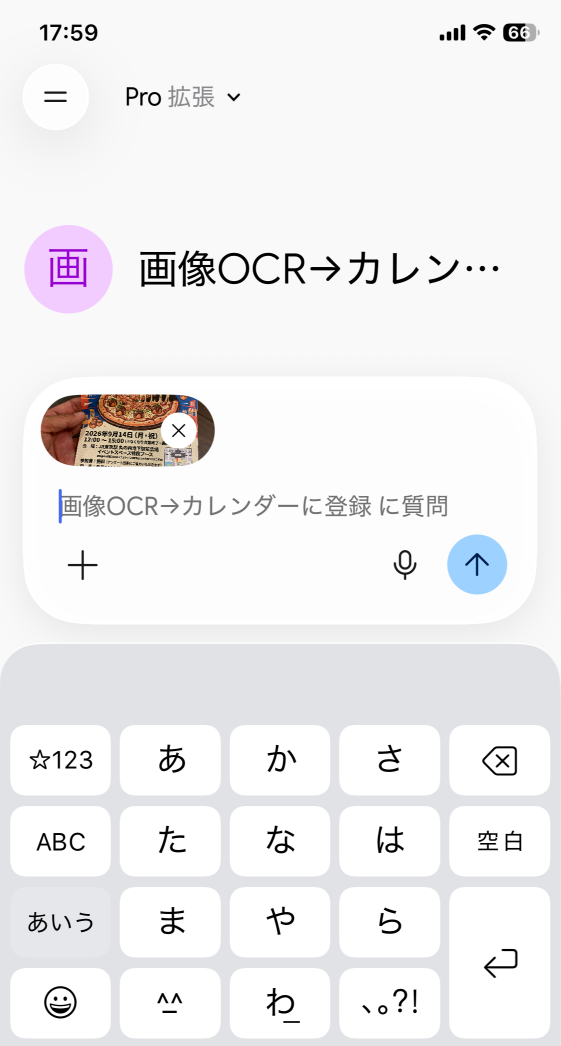The width and height of the screenshot is (561, 1046).
Task: Open the plus attachment menu
Action: [x=83, y=566]
